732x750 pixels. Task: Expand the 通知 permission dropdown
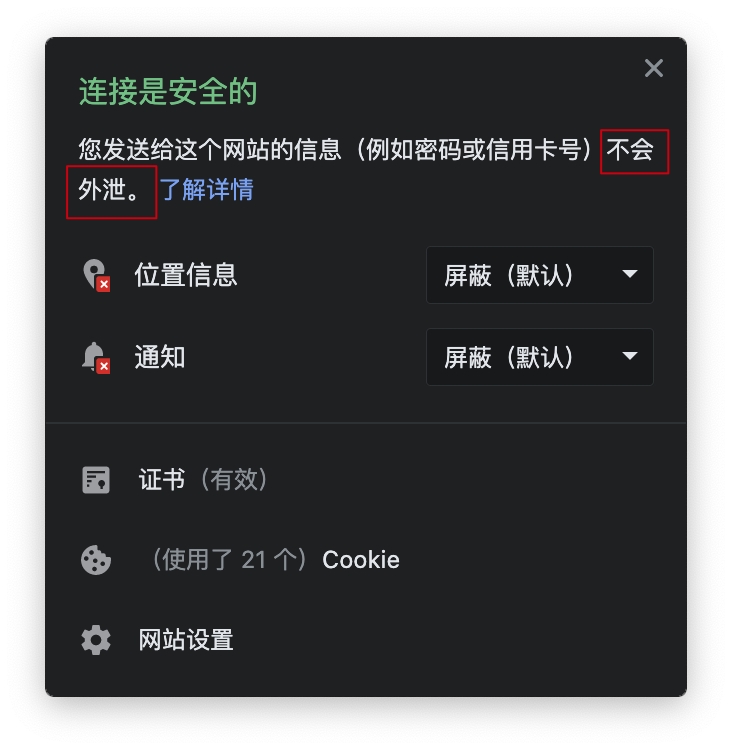(x=539, y=357)
